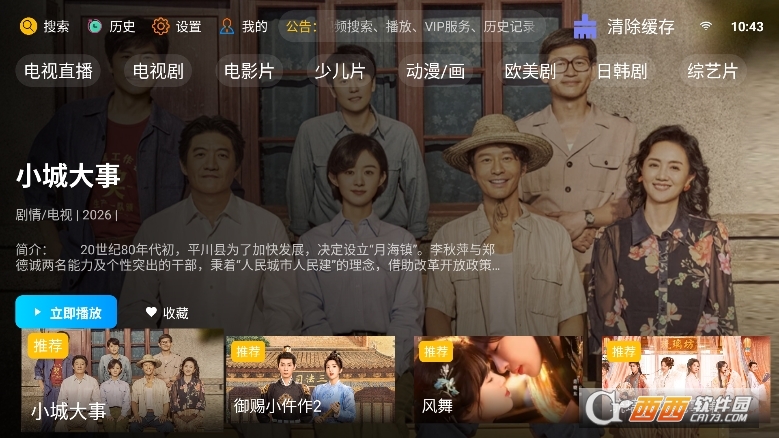This screenshot has width=779, height=438.
Task: Open 设置 settings
Action: tap(176, 27)
